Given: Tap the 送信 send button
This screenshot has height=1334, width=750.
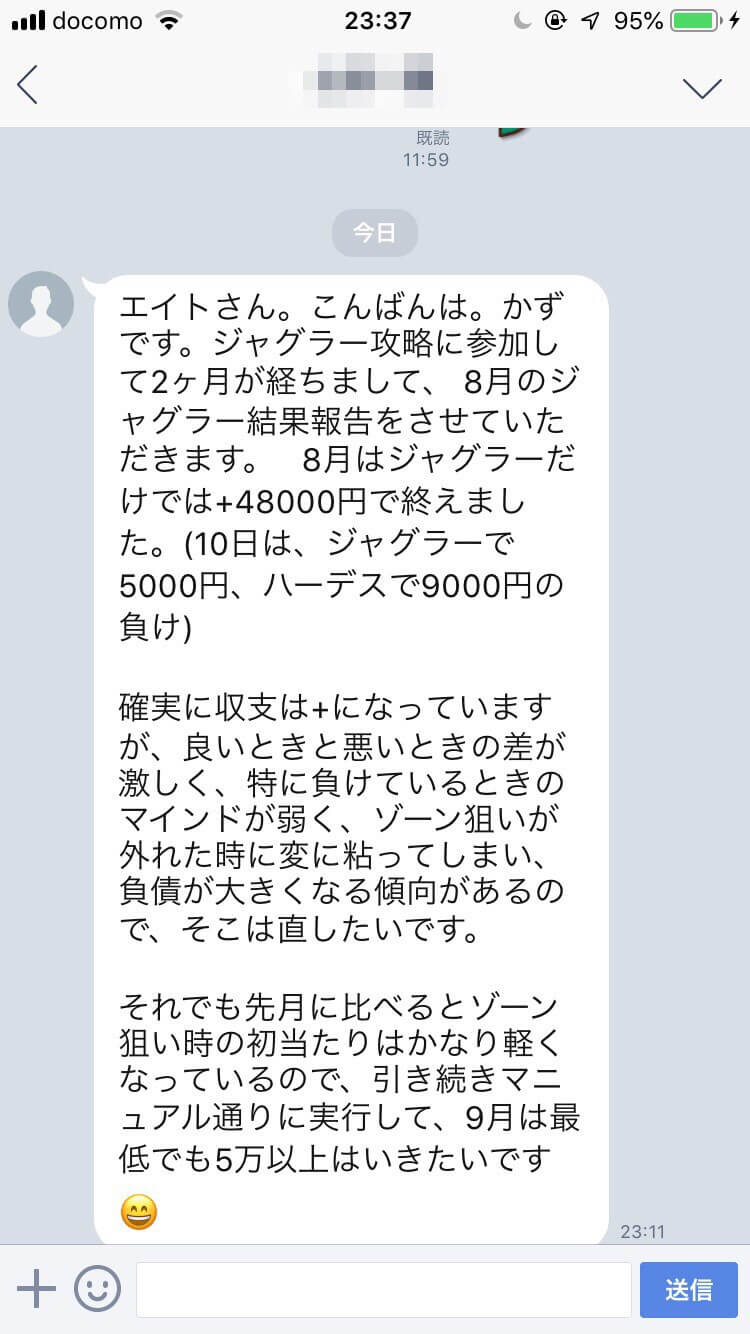Looking at the screenshot, I should (688, 1289).
